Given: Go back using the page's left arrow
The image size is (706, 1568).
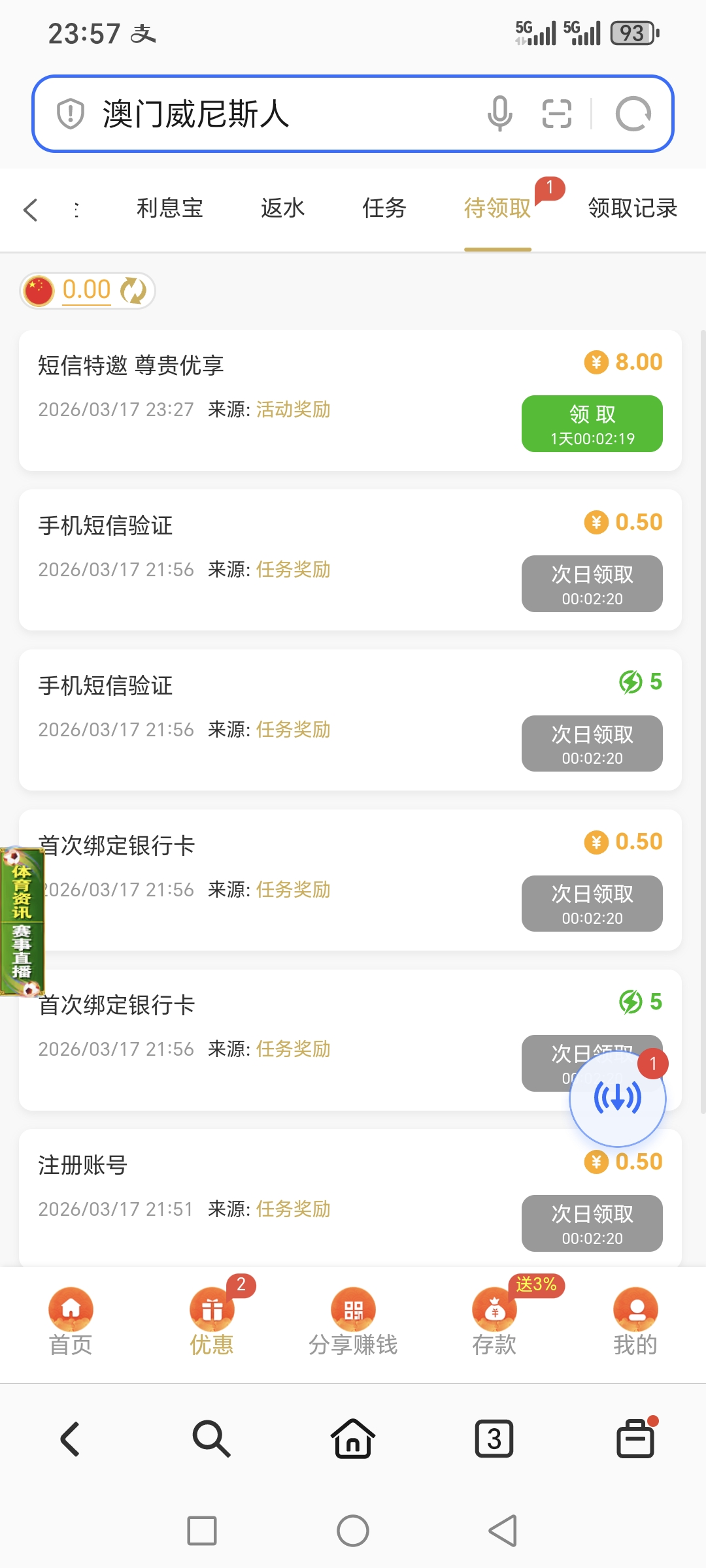Looking at the screenshot, I should point(31,210).
